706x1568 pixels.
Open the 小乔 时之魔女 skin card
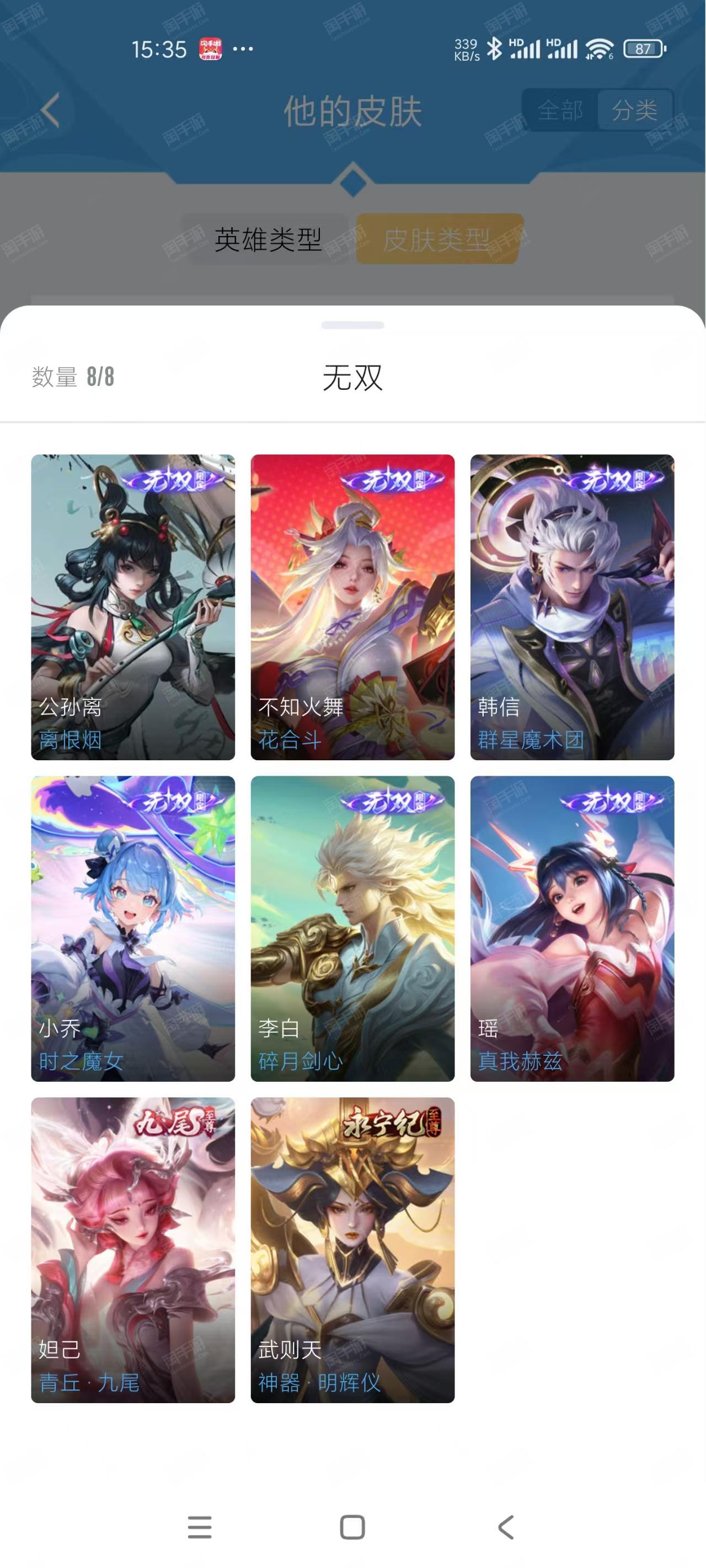click(133, 928)
